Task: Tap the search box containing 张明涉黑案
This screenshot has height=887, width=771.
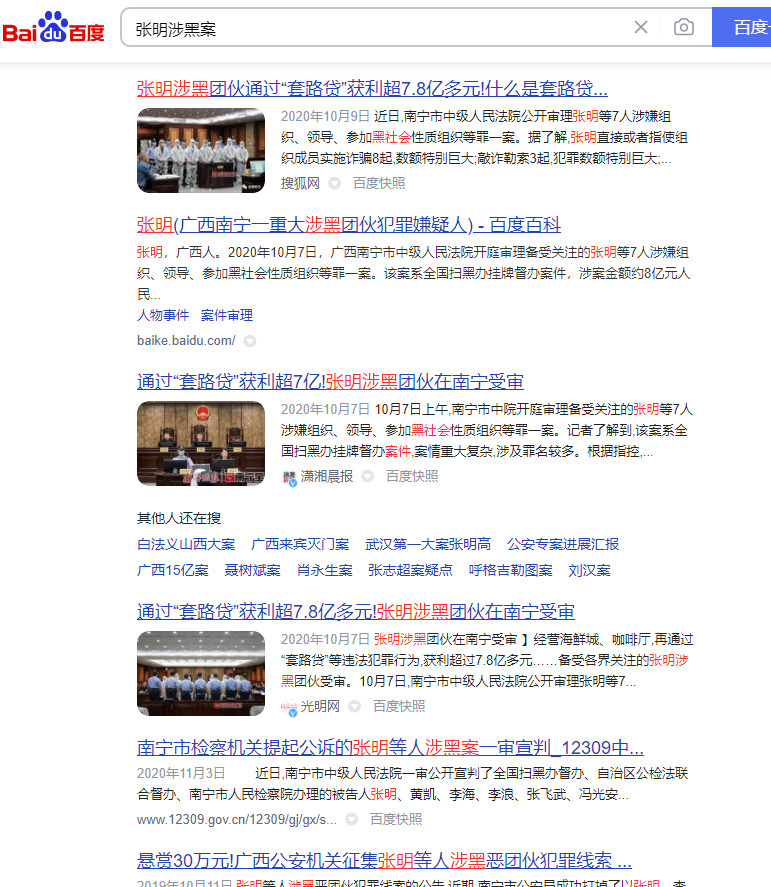Action: [380, 28]
